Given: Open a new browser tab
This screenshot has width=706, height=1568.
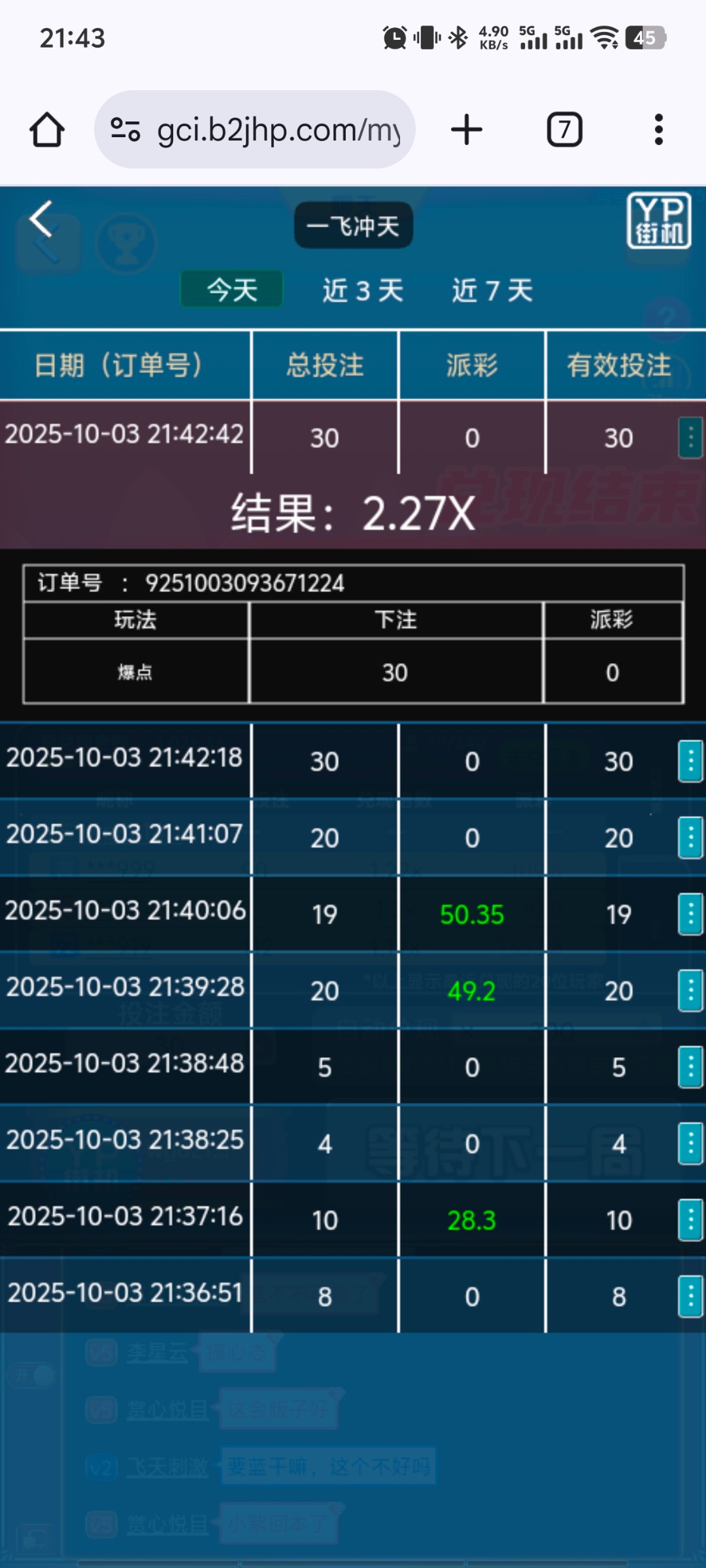Looking at the screenshot, I should point(467,129).
